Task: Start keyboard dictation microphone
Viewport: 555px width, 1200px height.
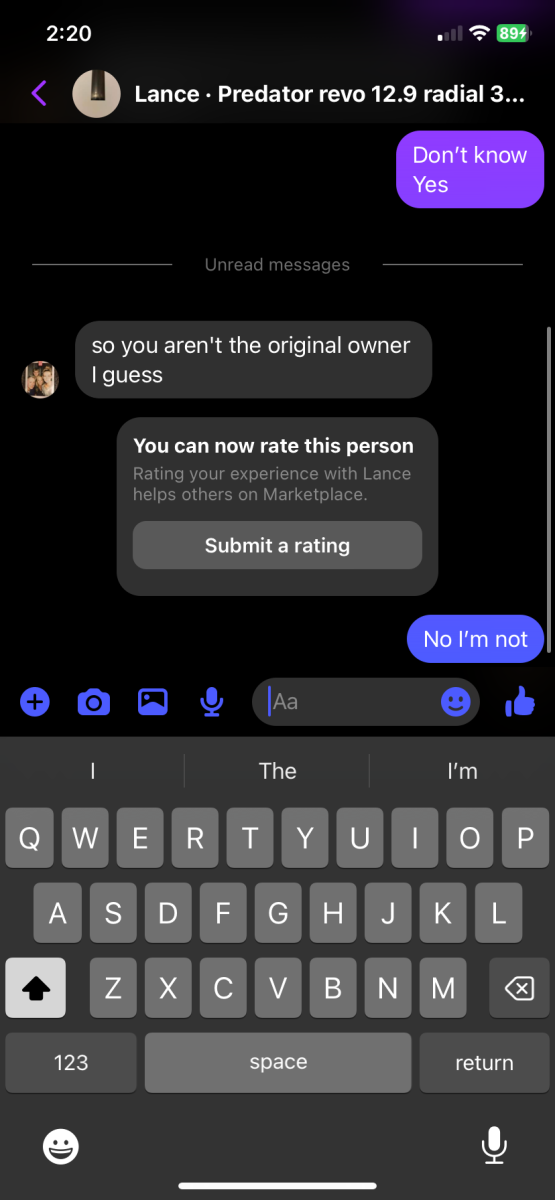Action: (x=494, y=1145)
